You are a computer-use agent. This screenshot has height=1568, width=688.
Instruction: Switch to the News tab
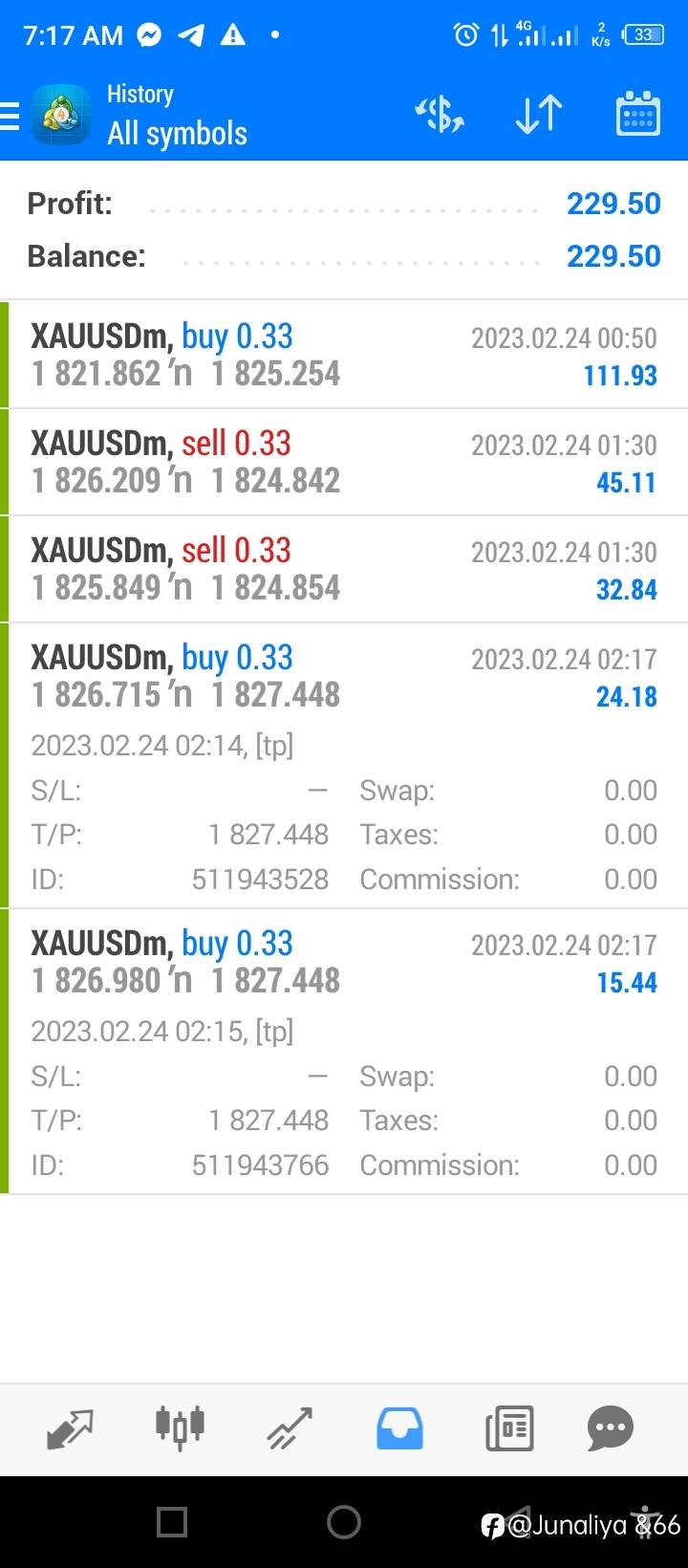point(508,1429)
